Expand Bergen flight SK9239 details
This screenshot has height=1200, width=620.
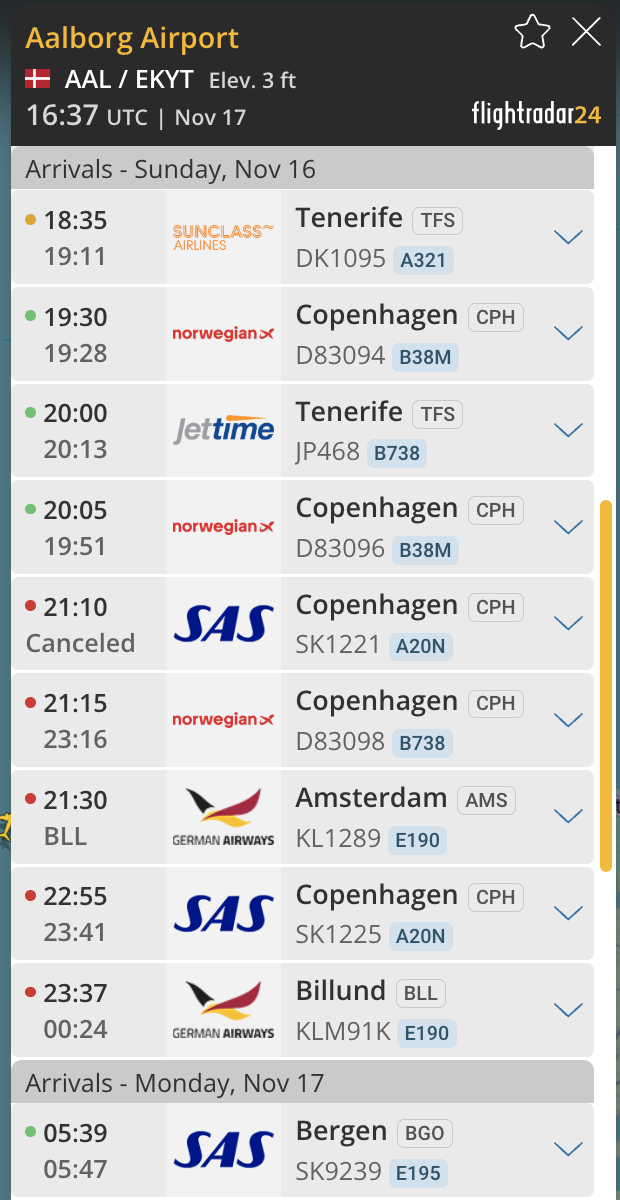pyautogui.click(x=568, y=1149)
